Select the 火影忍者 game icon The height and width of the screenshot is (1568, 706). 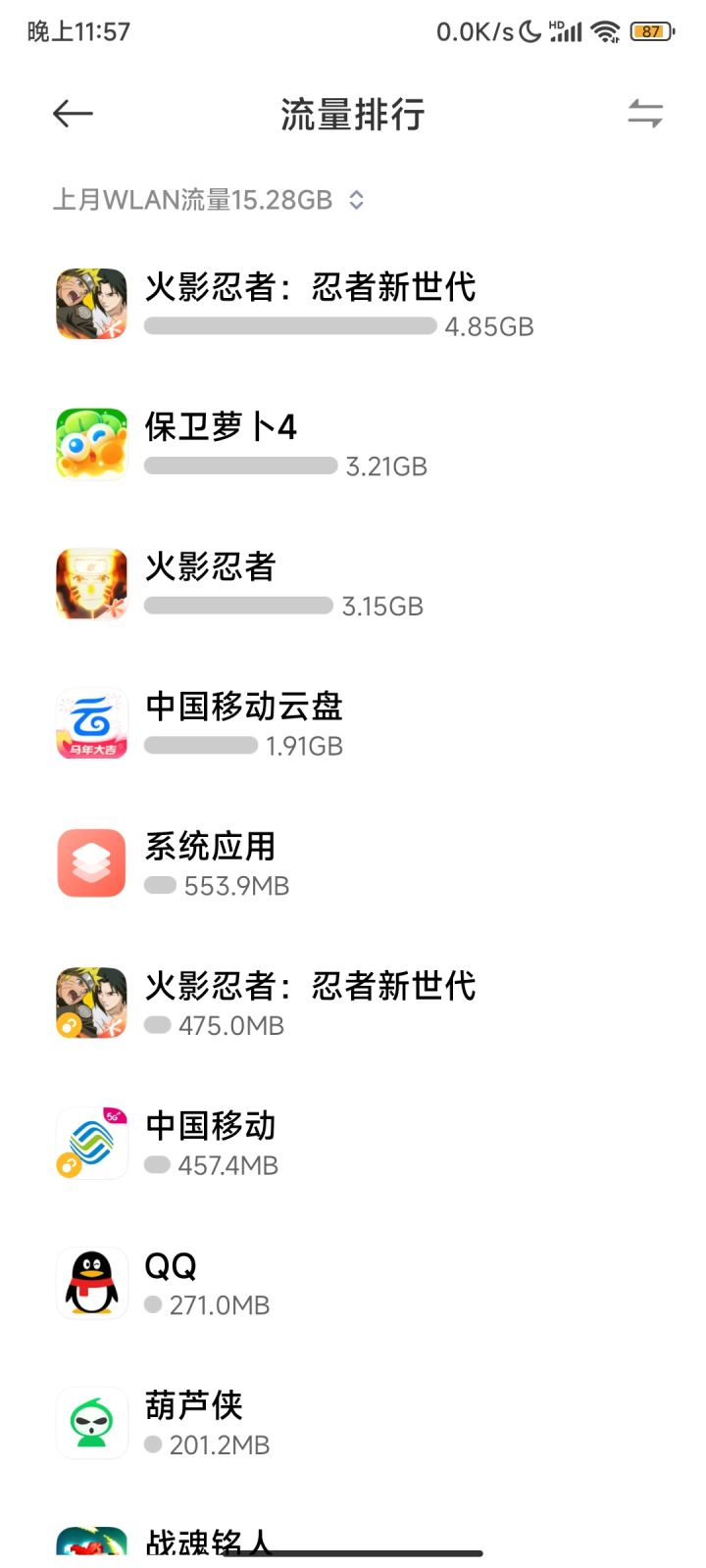click(x=90, y=583)
